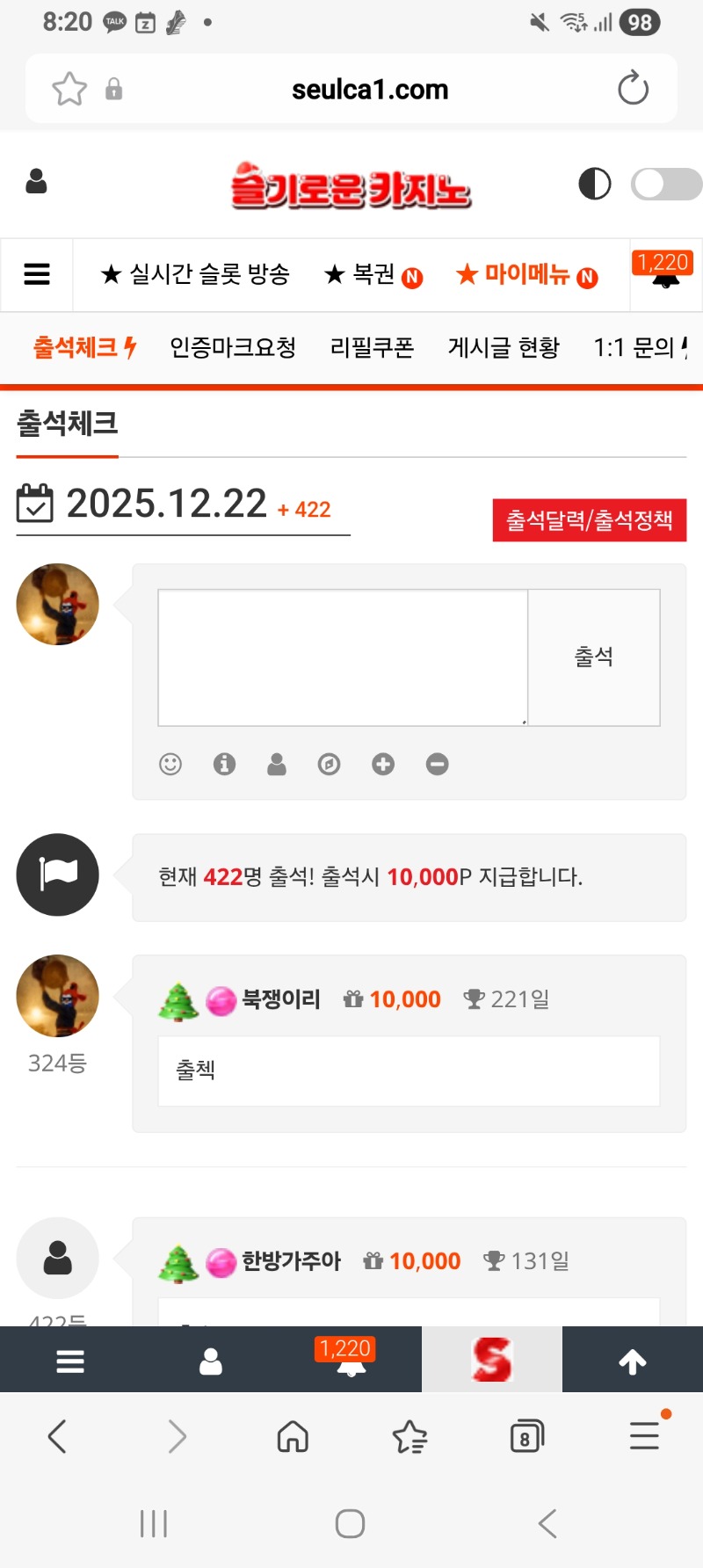Focus the attendance comment text box
This screenshot has height=1568, width=703.
343,657
